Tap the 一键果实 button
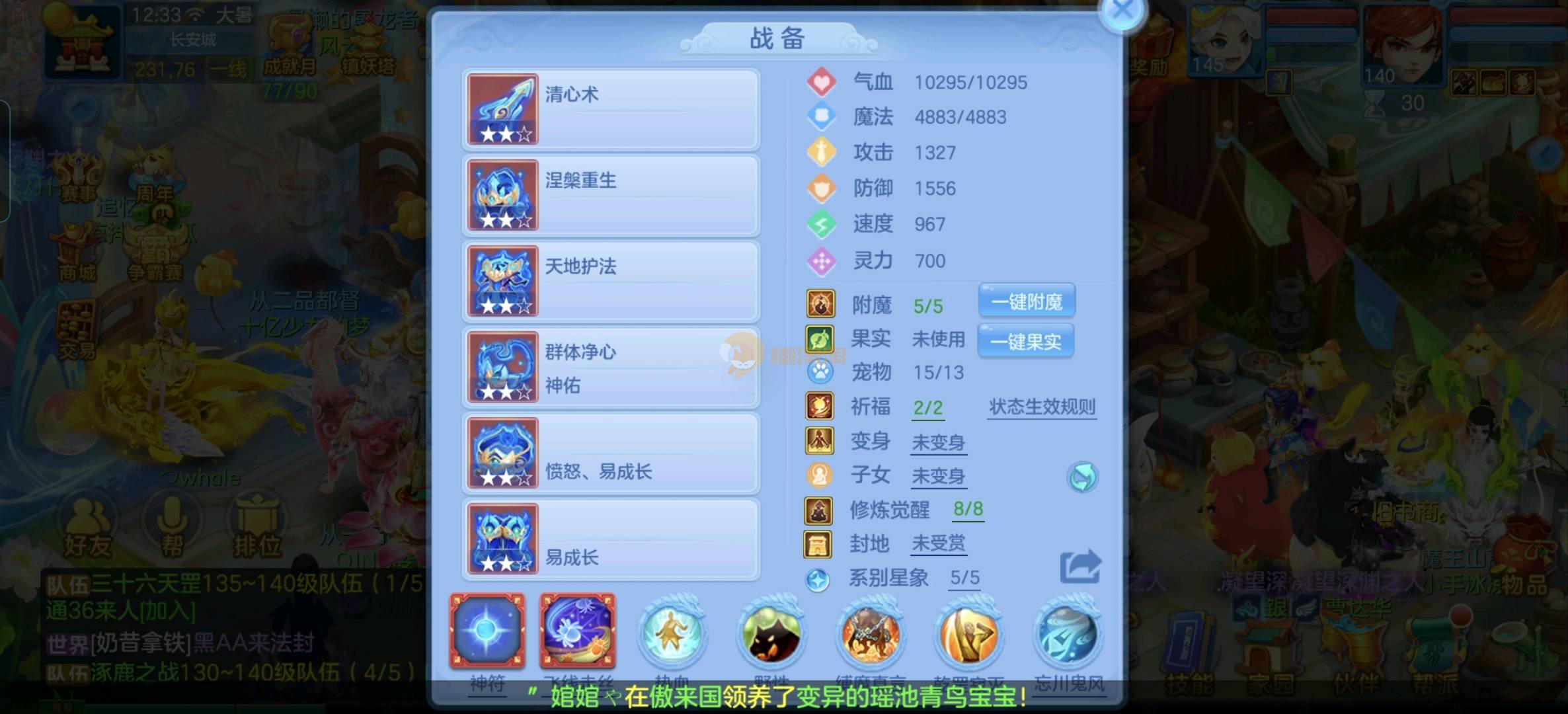The height and width of the screenshot is (714, 1568). [x=1025, y=341]
